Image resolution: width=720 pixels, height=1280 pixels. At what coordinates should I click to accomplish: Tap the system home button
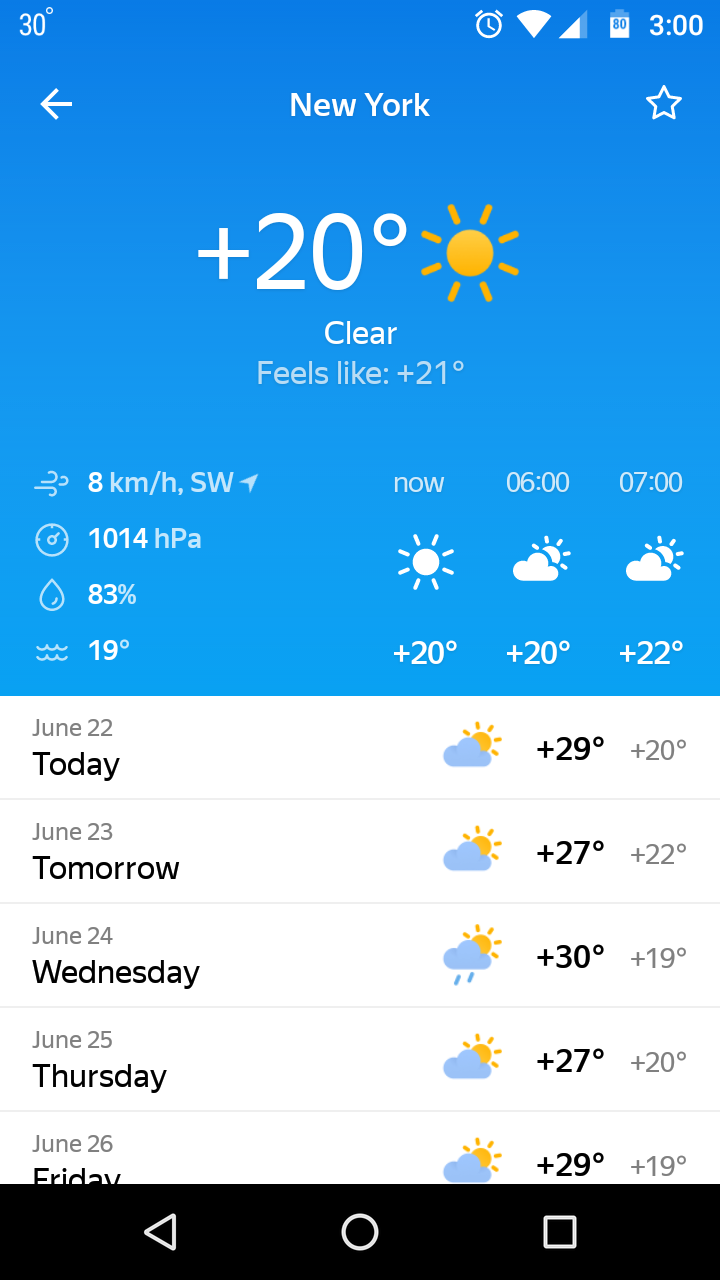point(360,1232)
